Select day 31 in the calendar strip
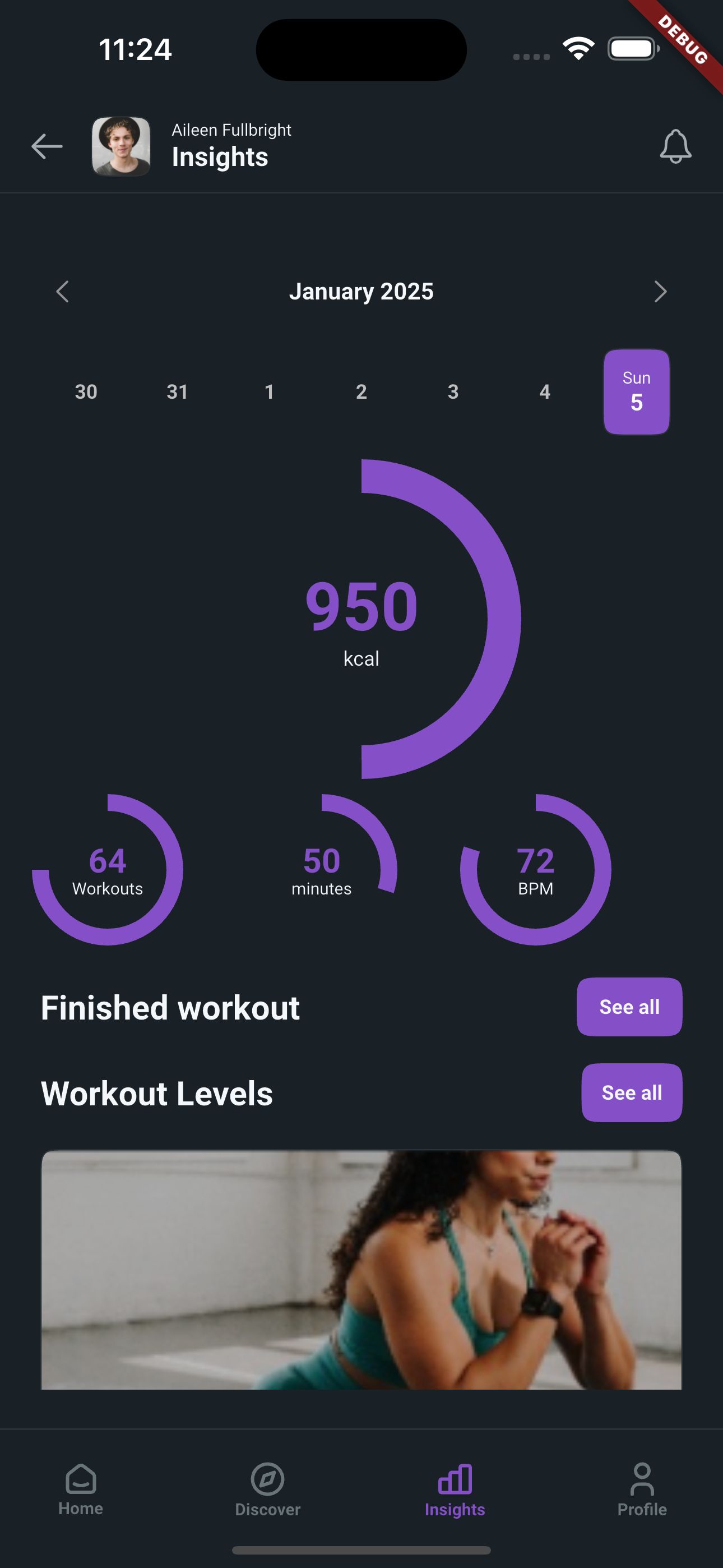This screenshot has width=723, height=1568. click(x=177, y=392)
